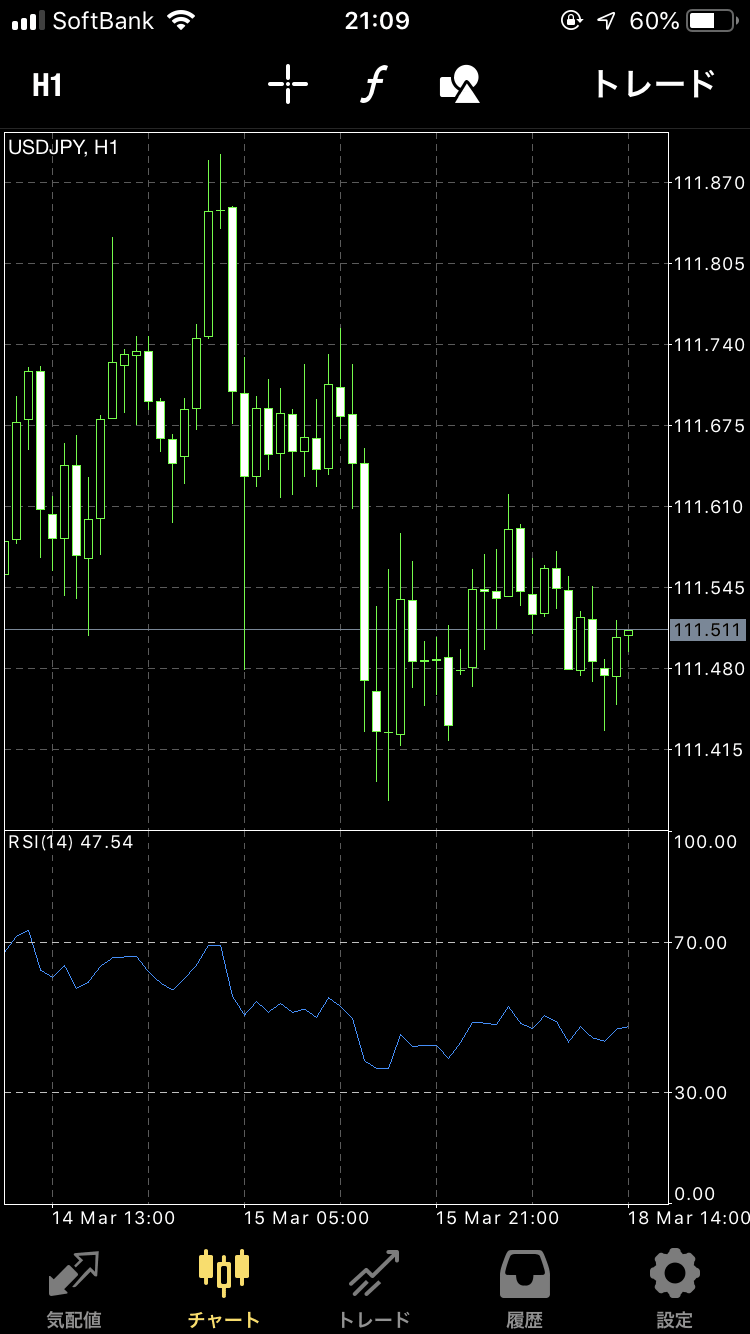
Task: Enable the crosshair tool
Action: [288, 85]
